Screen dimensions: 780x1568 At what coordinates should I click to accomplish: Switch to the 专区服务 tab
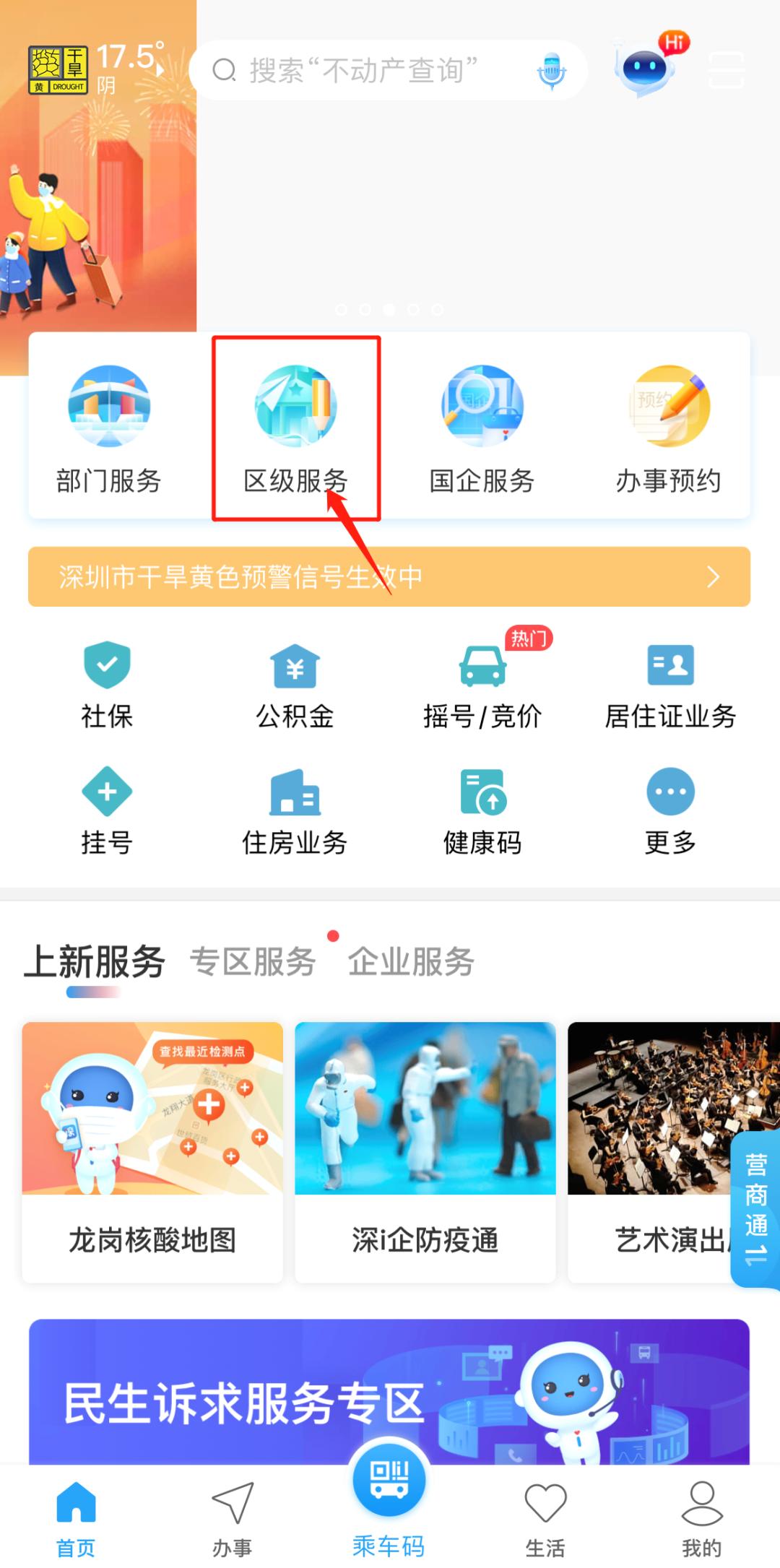[253, 962]
